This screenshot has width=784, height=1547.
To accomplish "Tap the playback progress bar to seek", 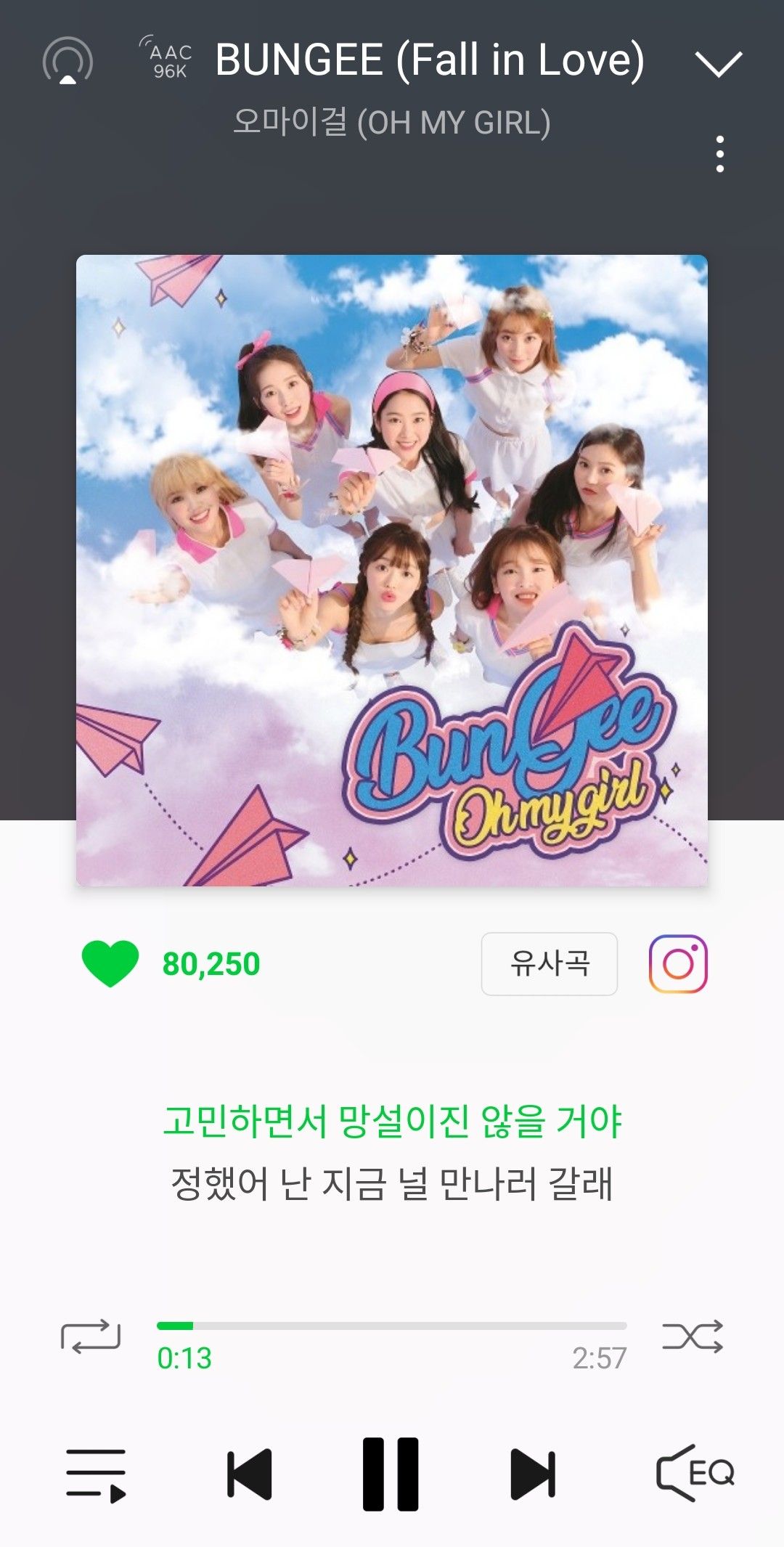I will coord(392,1326).
